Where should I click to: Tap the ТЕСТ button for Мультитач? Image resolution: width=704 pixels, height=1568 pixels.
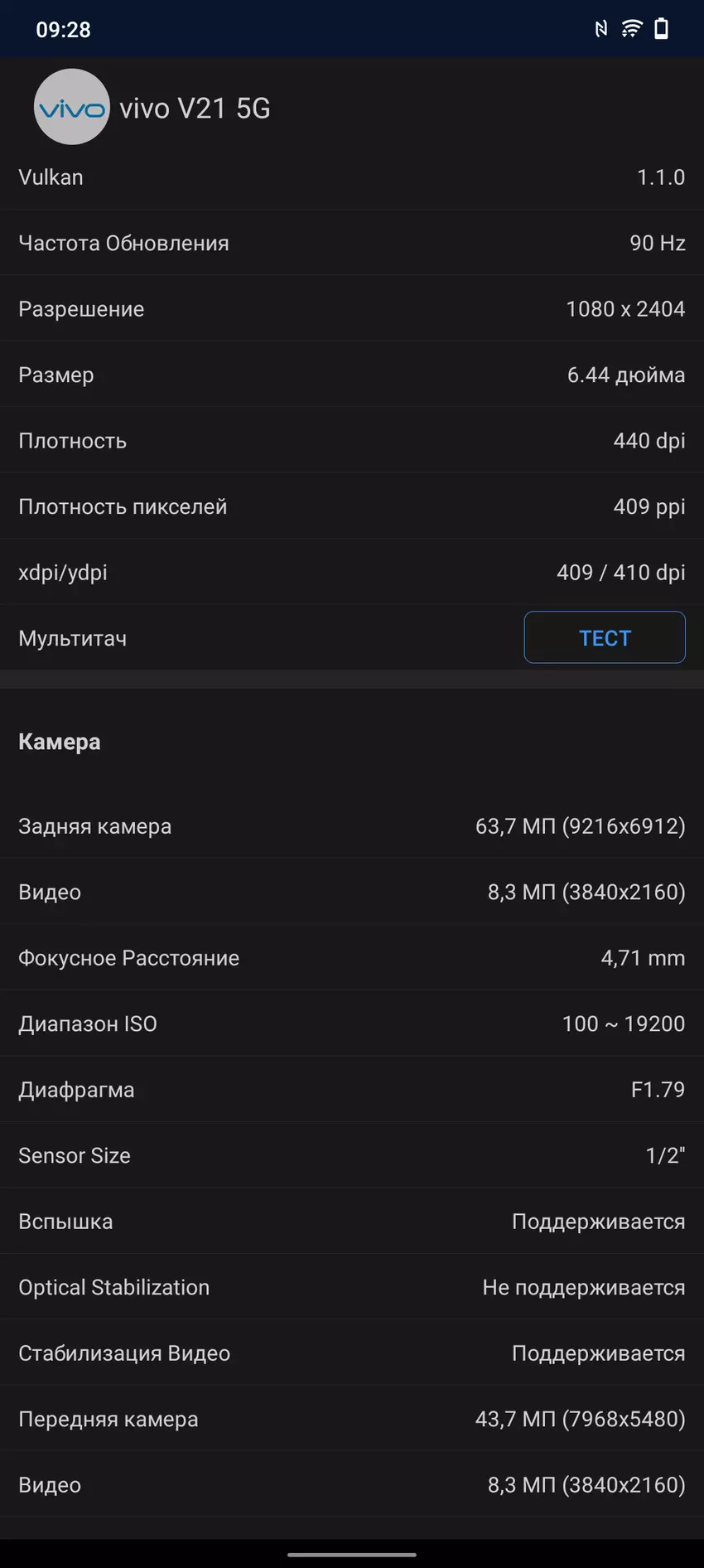tap(605, 637)
